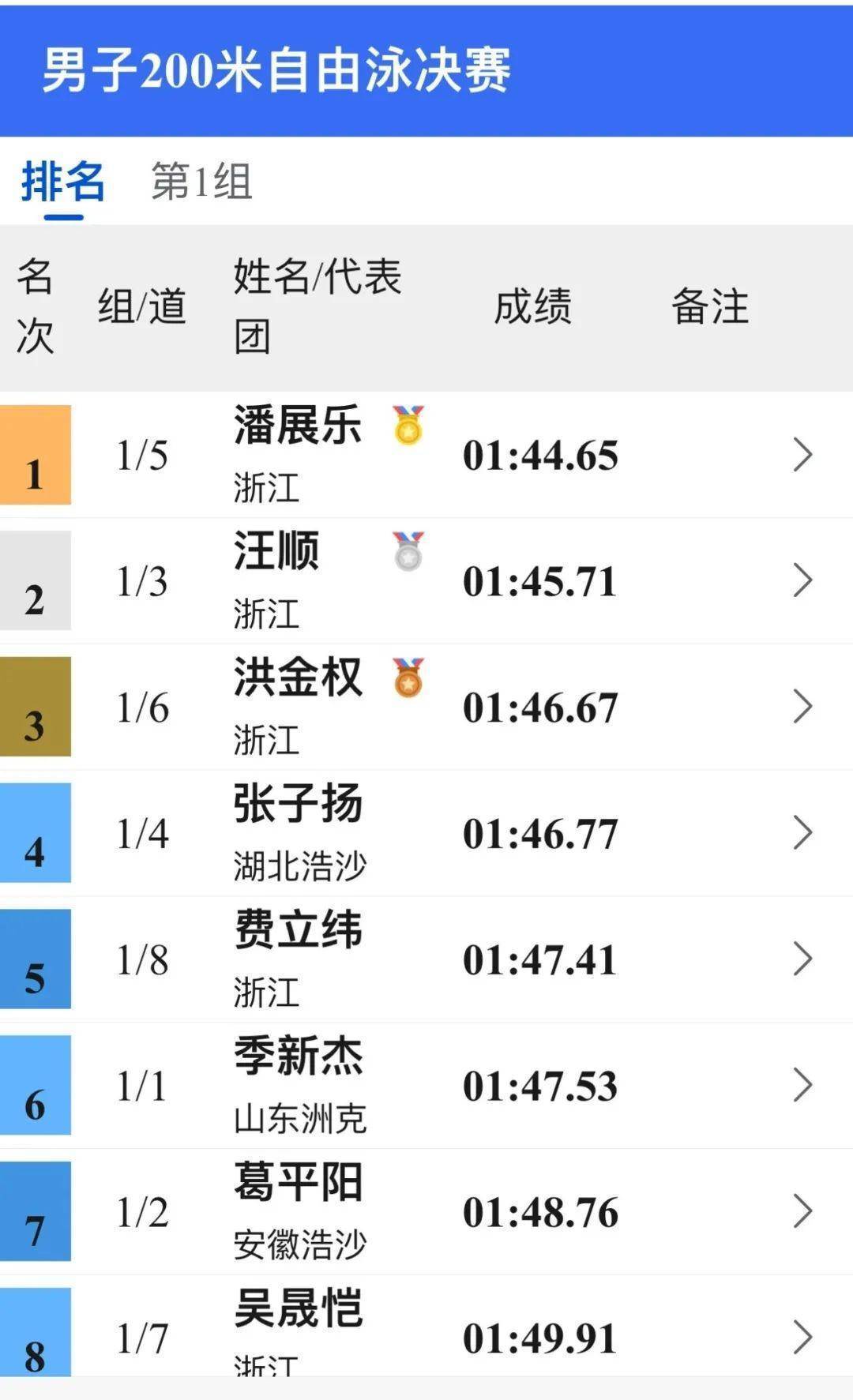
Task: View details for 季新杰
Action: 802,1086
